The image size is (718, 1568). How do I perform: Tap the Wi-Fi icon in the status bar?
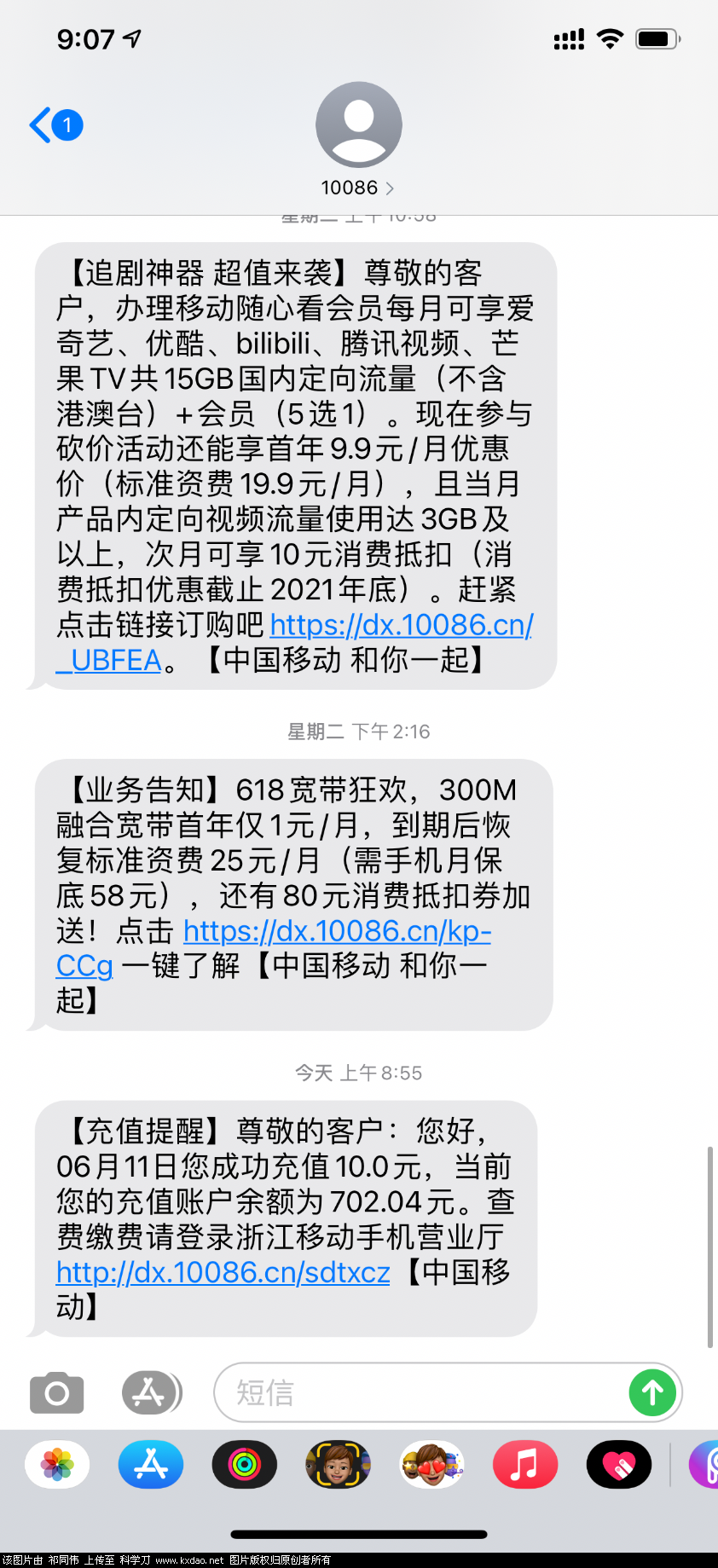click(610, 37)
